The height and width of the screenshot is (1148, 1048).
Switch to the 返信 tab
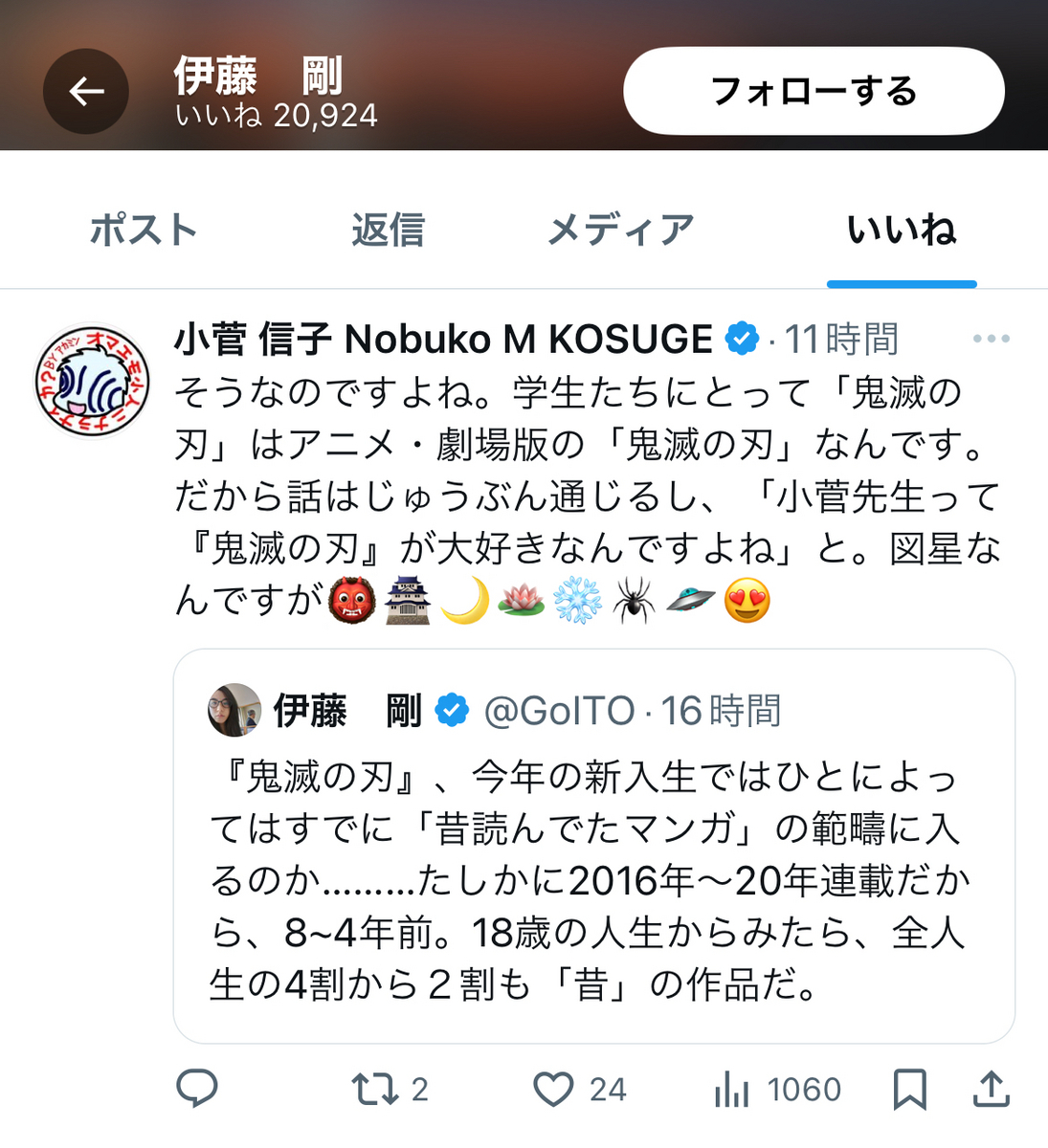pyautogui.click(x=388, y=231)
